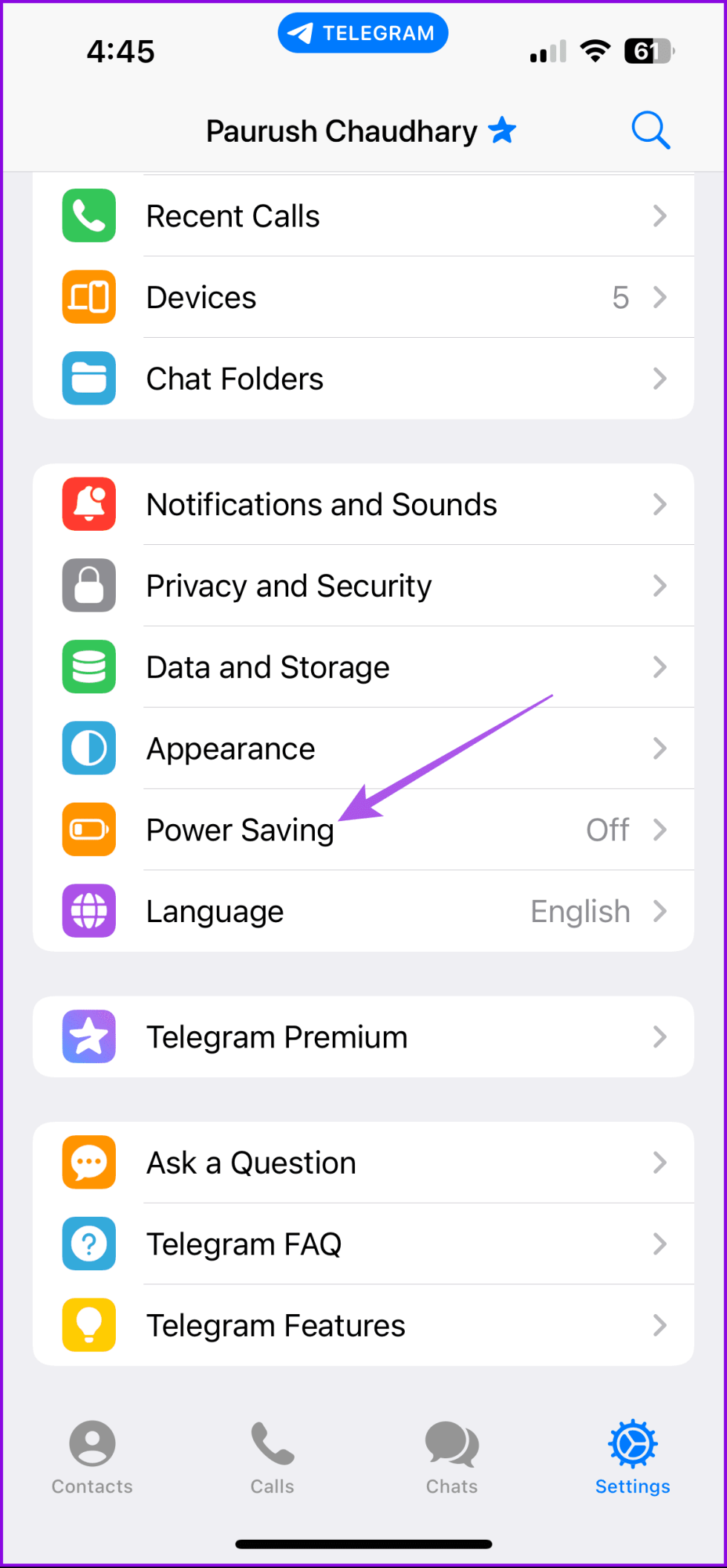727x1568 pixels.
Task: Change the Language setting
Action: tap(364, 911)
